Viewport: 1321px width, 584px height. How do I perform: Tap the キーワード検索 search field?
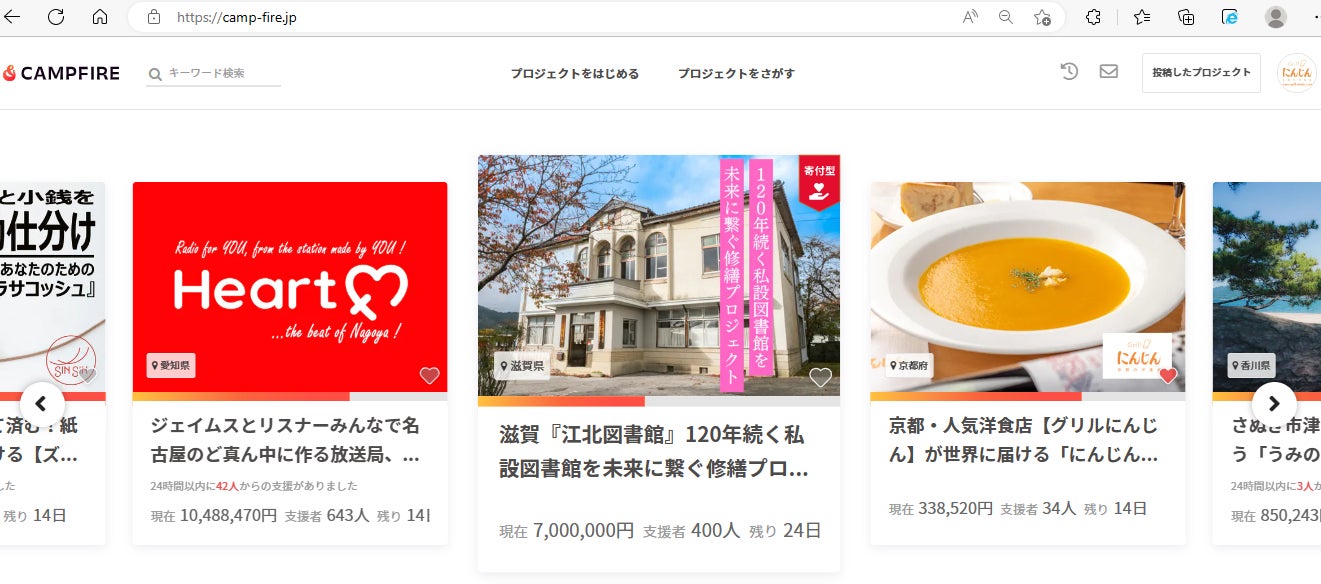(x=222, y=73)
